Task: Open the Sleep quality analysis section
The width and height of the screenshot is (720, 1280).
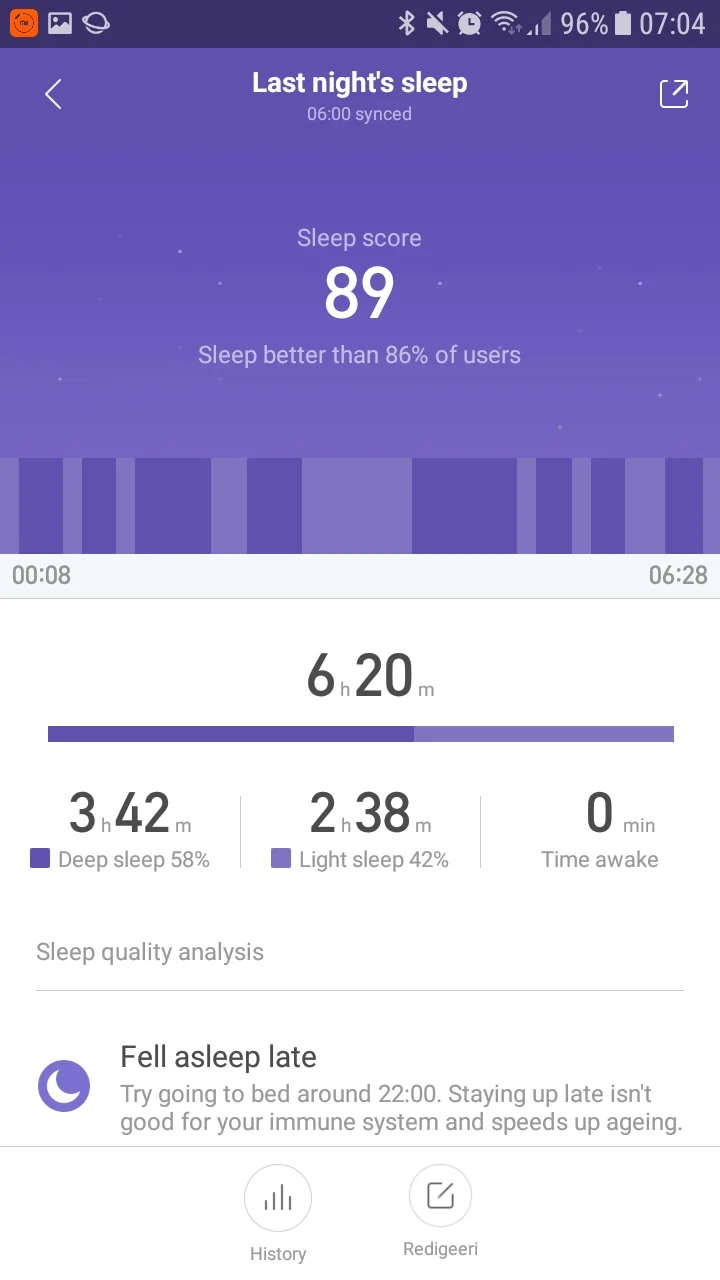Action: [149, 951]
